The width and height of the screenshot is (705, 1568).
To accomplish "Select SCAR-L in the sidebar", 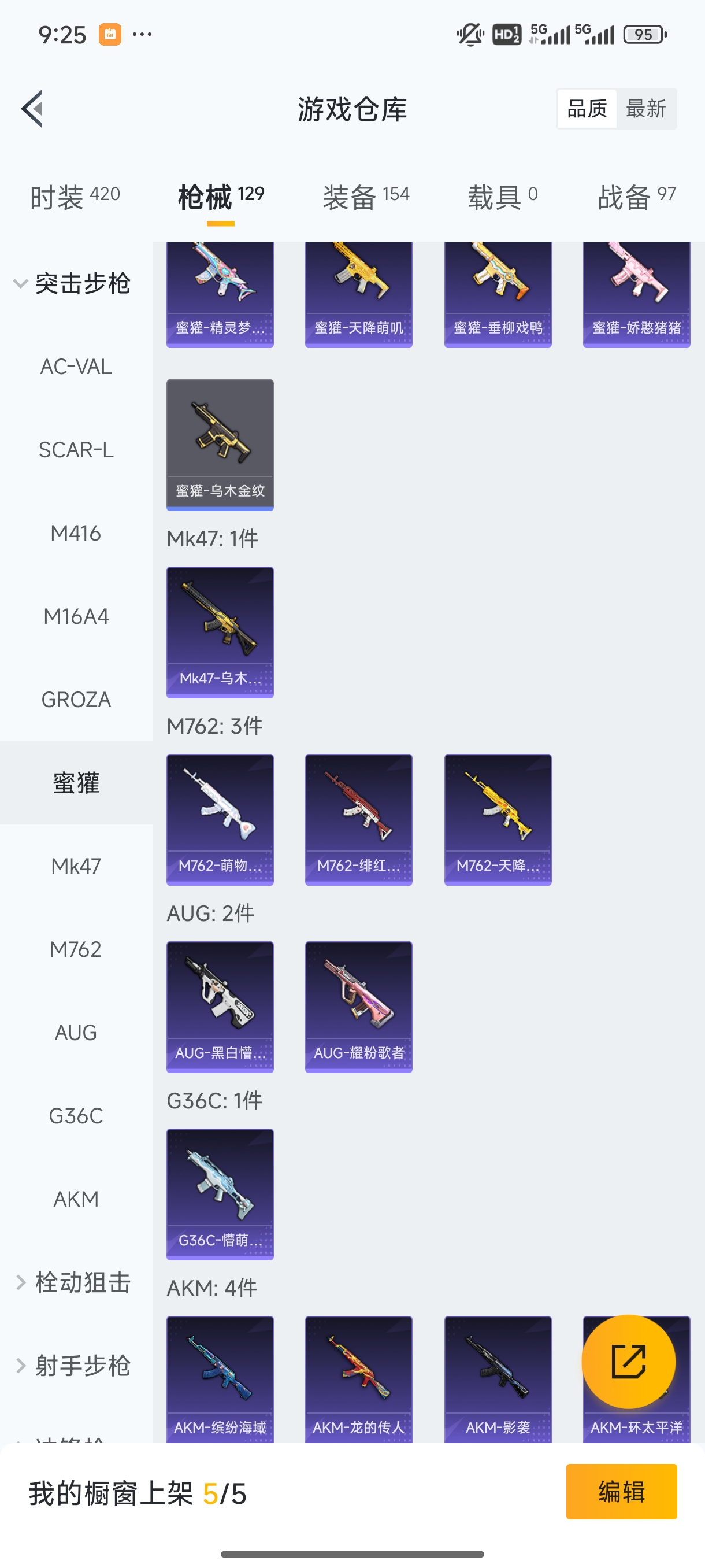I will click(76, 450).
